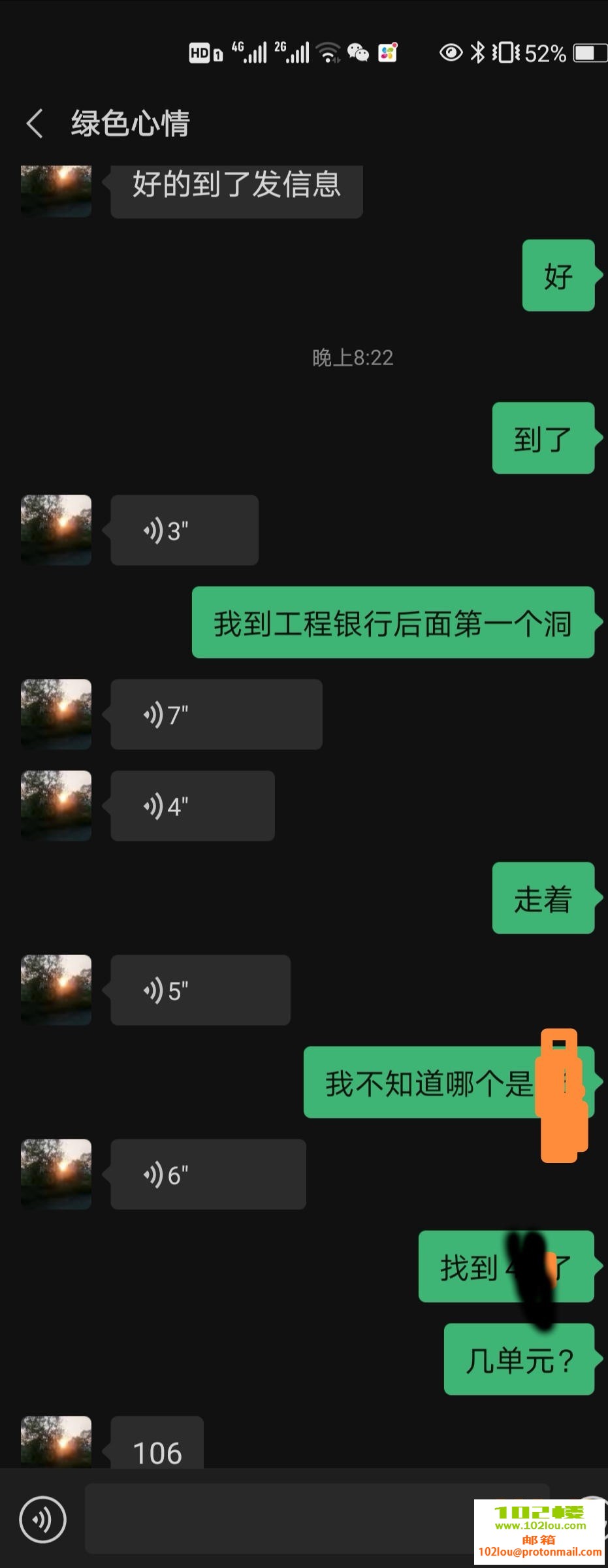Go back from the 绿色心情 chat

pos(35,123)
